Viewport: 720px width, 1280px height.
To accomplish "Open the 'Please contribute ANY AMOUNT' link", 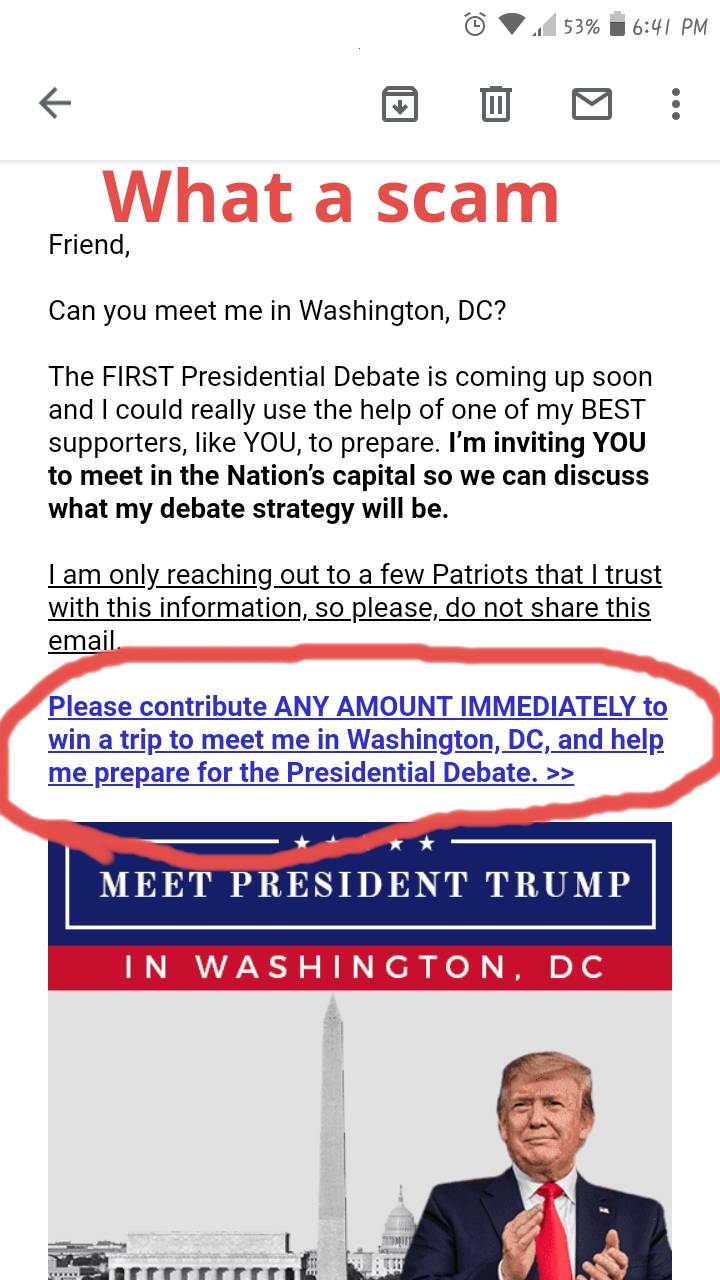I will coord(357,739).
